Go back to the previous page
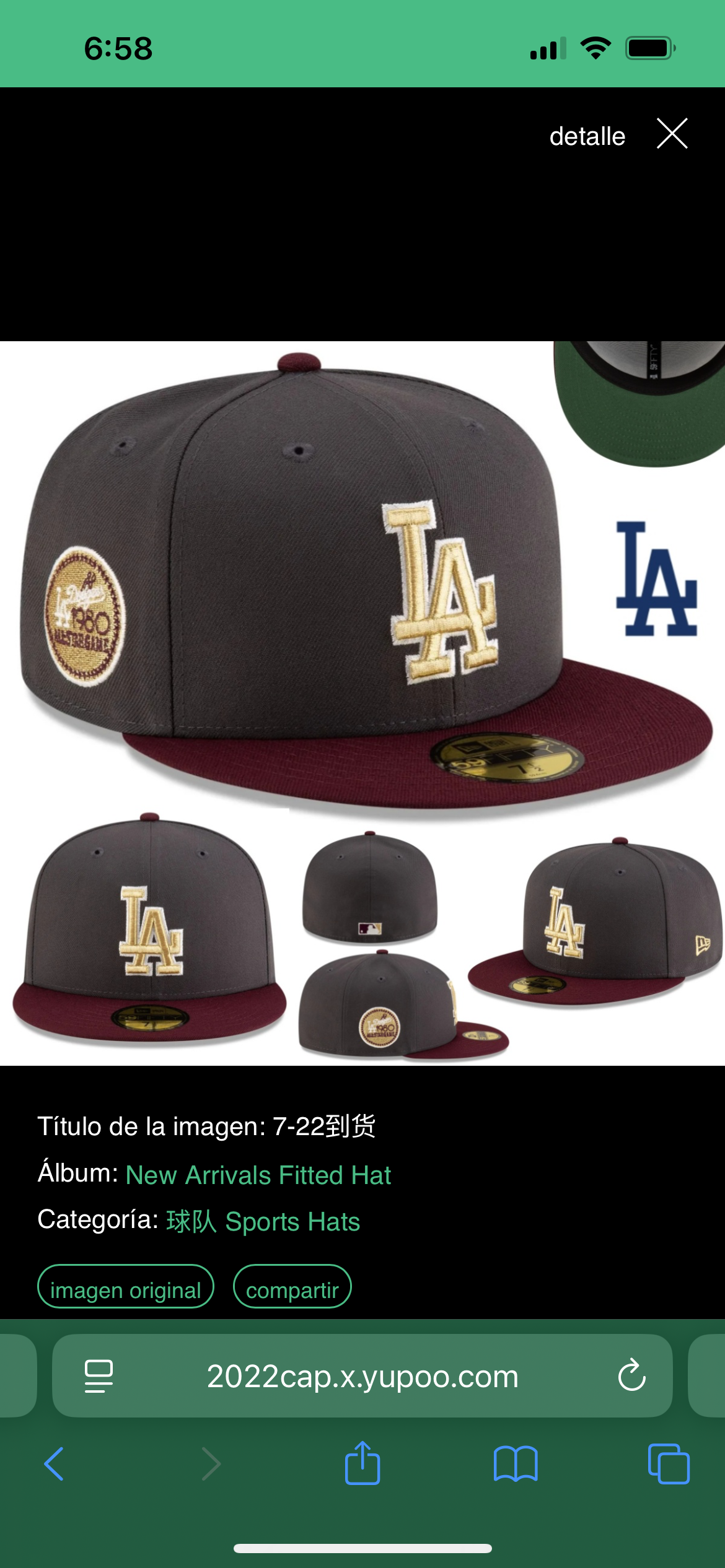The height and width of the screenshot is (1568, 725). [x=55, y=1464]
